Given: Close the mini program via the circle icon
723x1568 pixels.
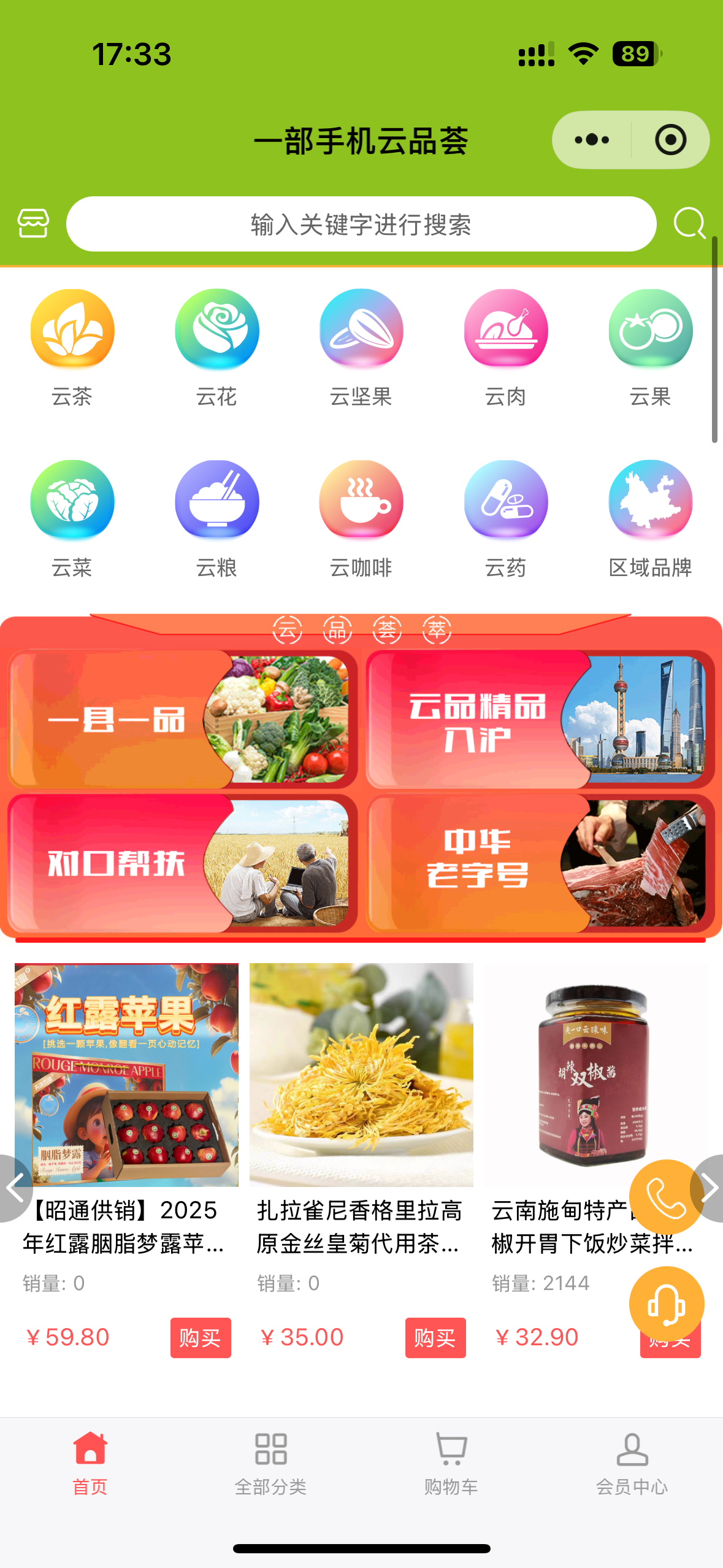Looking at the screenshot, I should (670, 140).
